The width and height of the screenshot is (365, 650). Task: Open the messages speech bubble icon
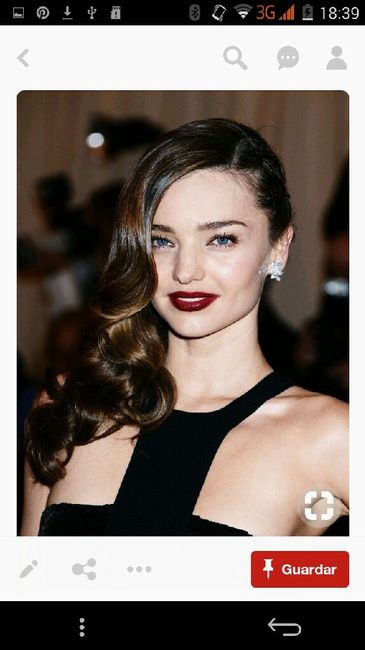click(x=288, y=58)
